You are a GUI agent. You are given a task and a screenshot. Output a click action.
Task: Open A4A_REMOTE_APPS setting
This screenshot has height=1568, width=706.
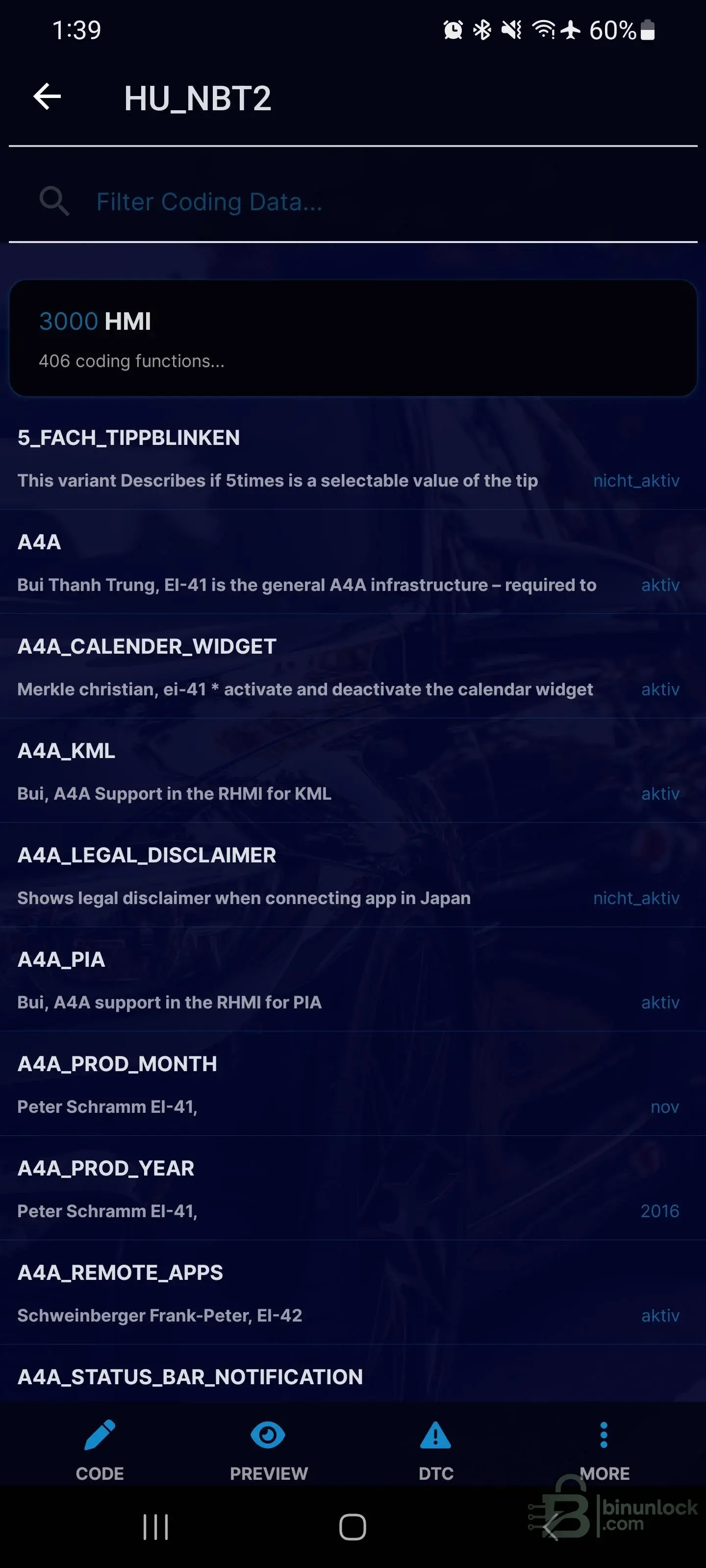353,1293
